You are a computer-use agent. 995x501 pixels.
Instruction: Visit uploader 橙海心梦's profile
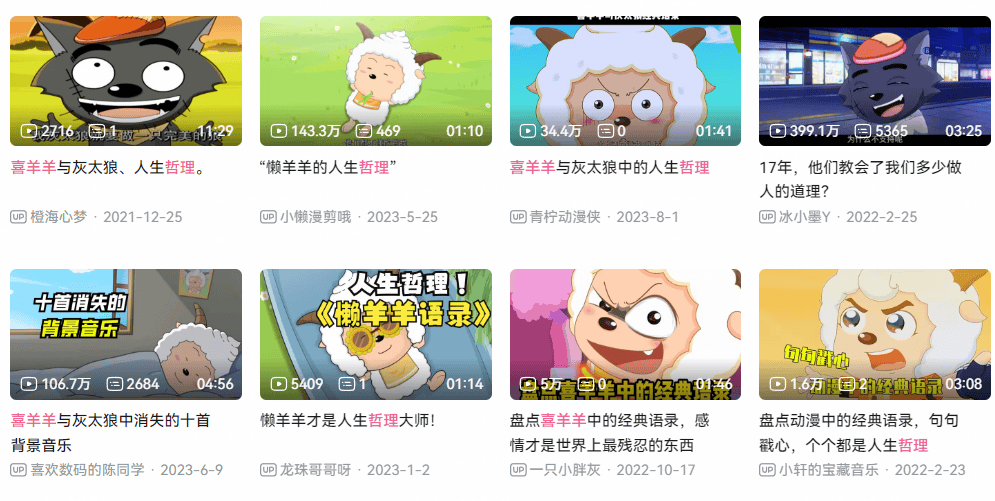[x=59, y=217]
